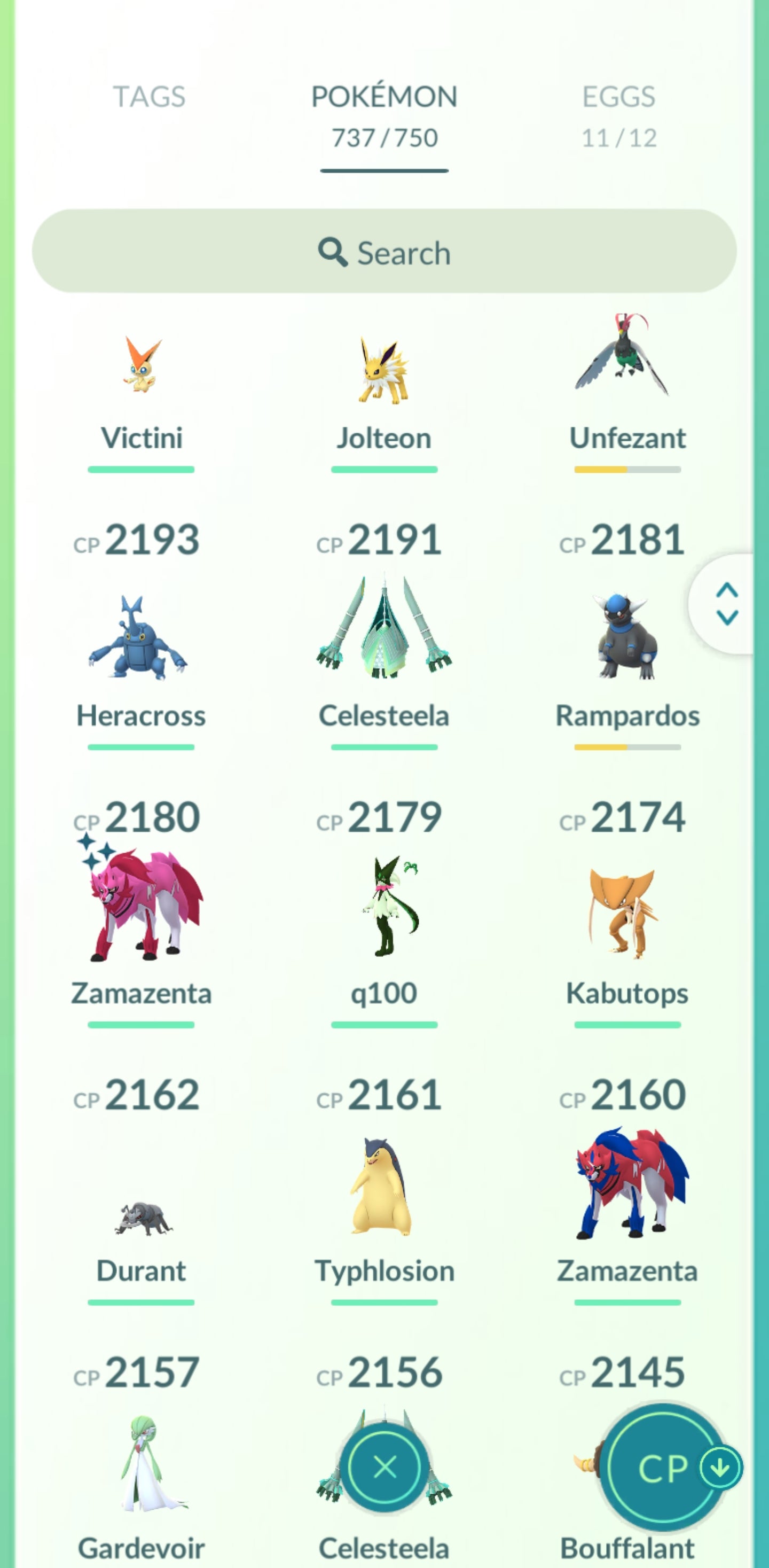
Task: Select Rampardos with CP 2181
Action: pyautogui.click(x=626, y=639)
